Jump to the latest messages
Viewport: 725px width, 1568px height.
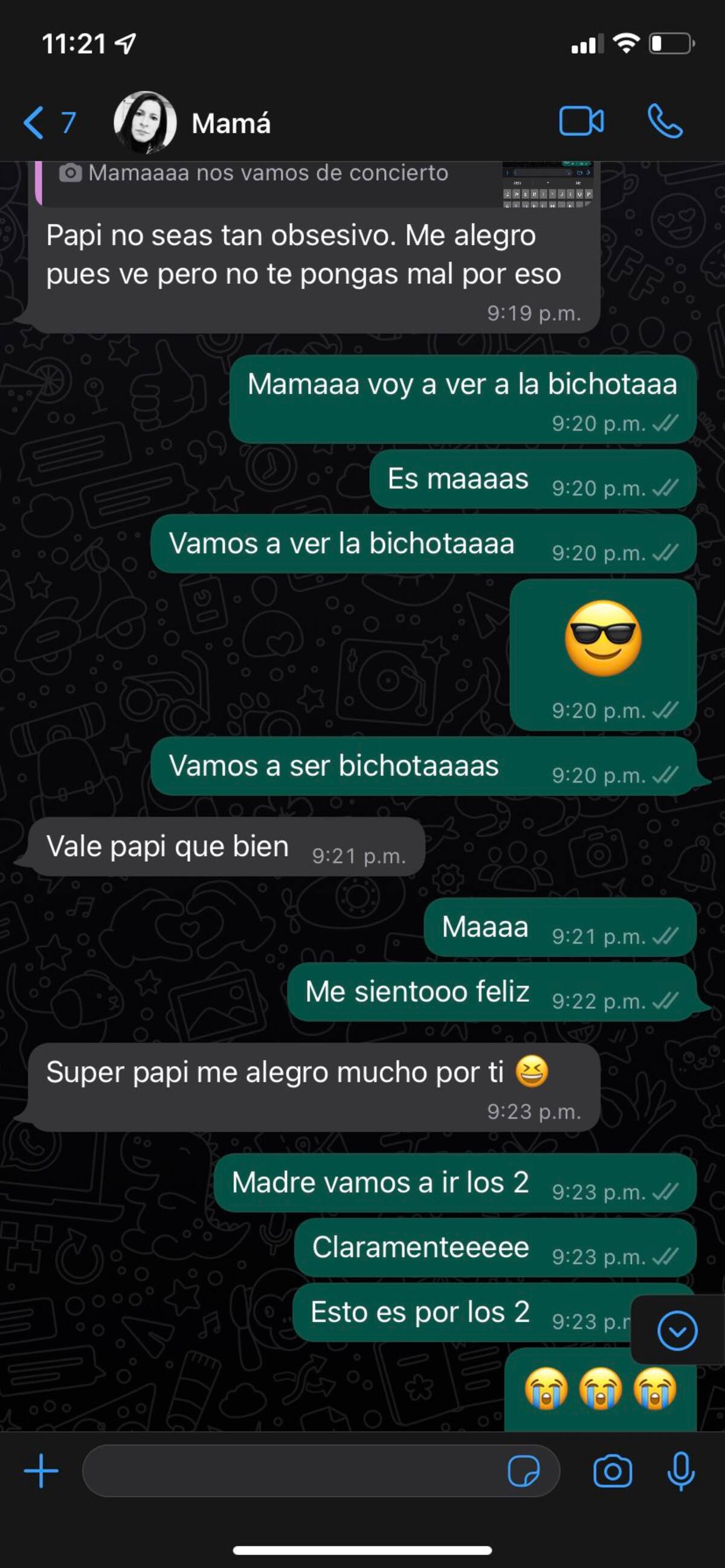(677, 1331)
